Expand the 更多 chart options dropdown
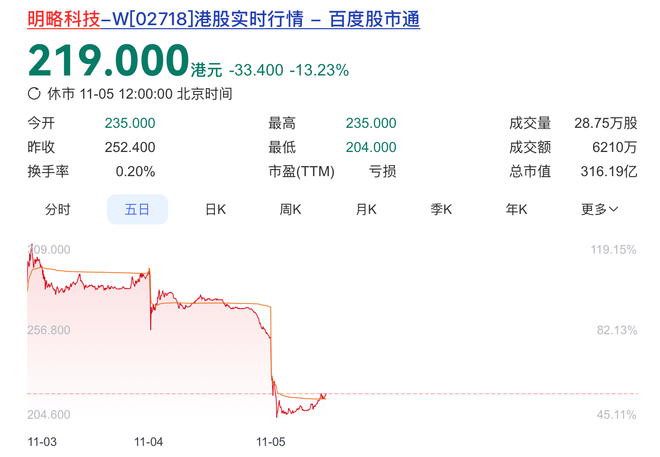Image resolution: width=660 pixels, height=457 pixels. pos(599,209)
